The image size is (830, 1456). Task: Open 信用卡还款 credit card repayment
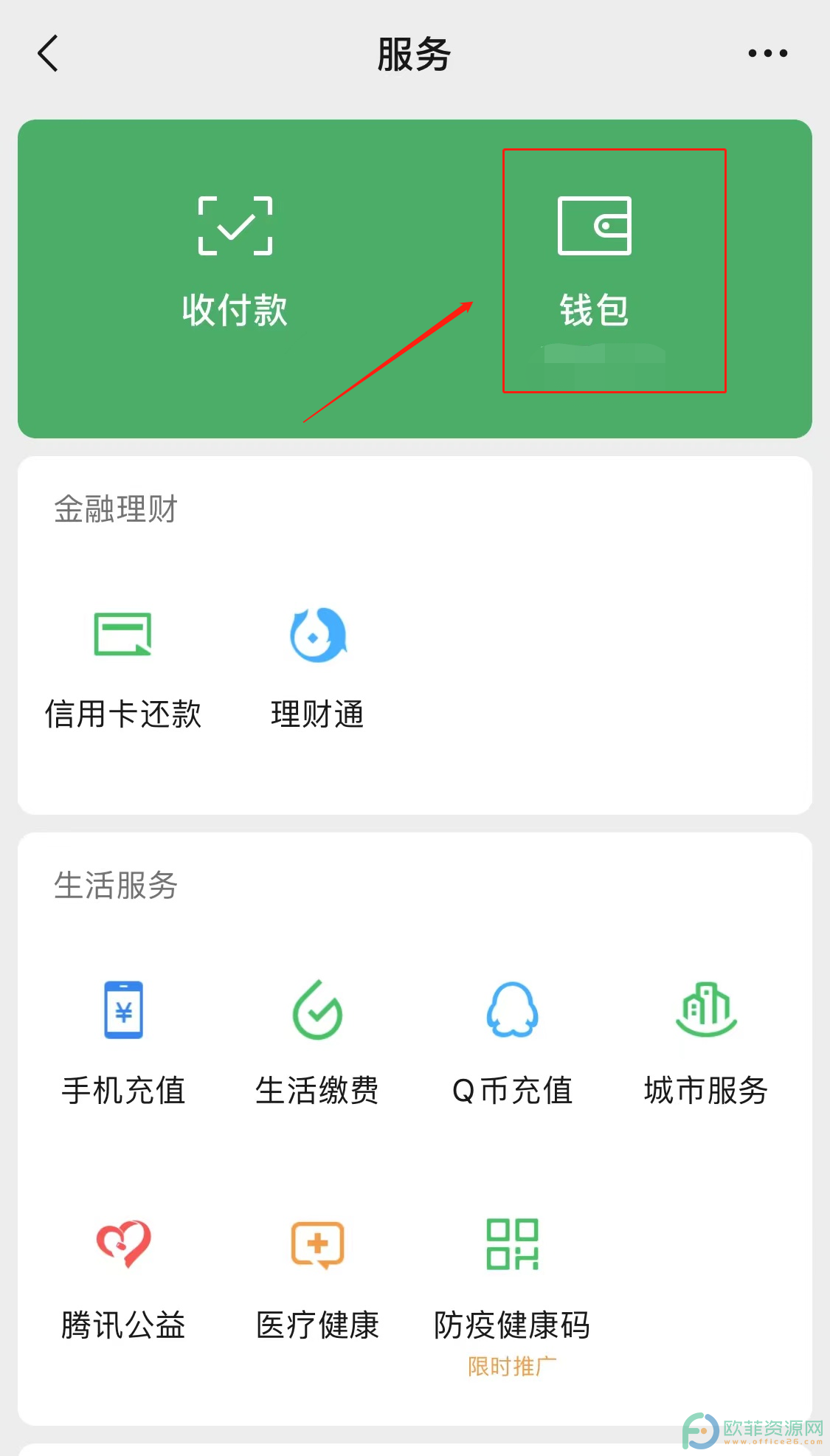coord(123,669)
